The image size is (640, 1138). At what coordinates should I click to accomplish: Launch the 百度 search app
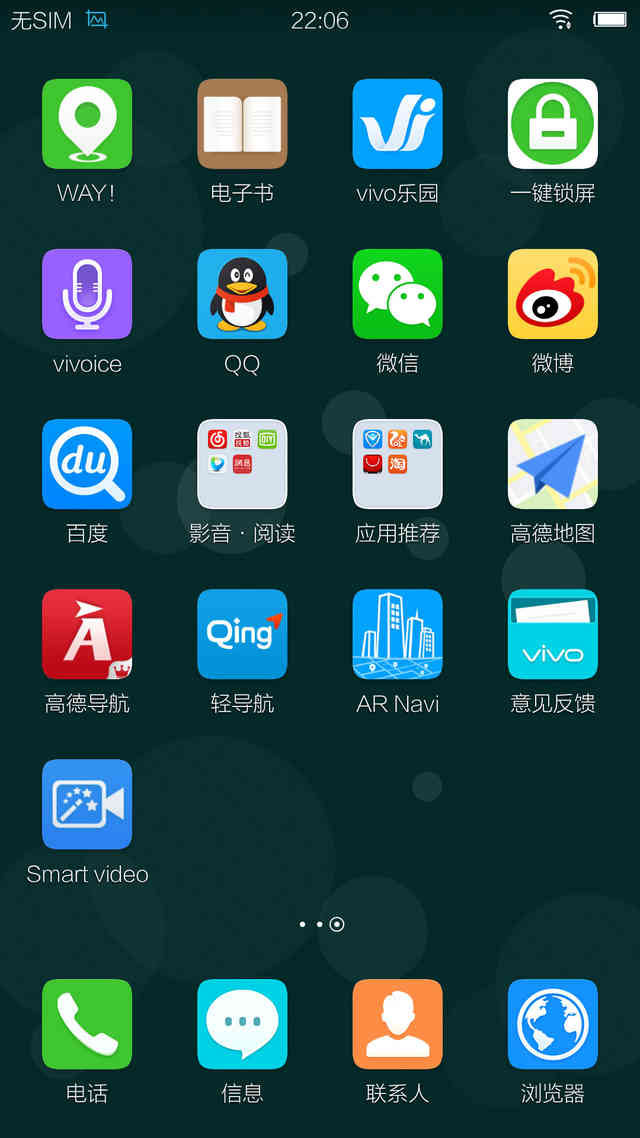coord(87,464)
